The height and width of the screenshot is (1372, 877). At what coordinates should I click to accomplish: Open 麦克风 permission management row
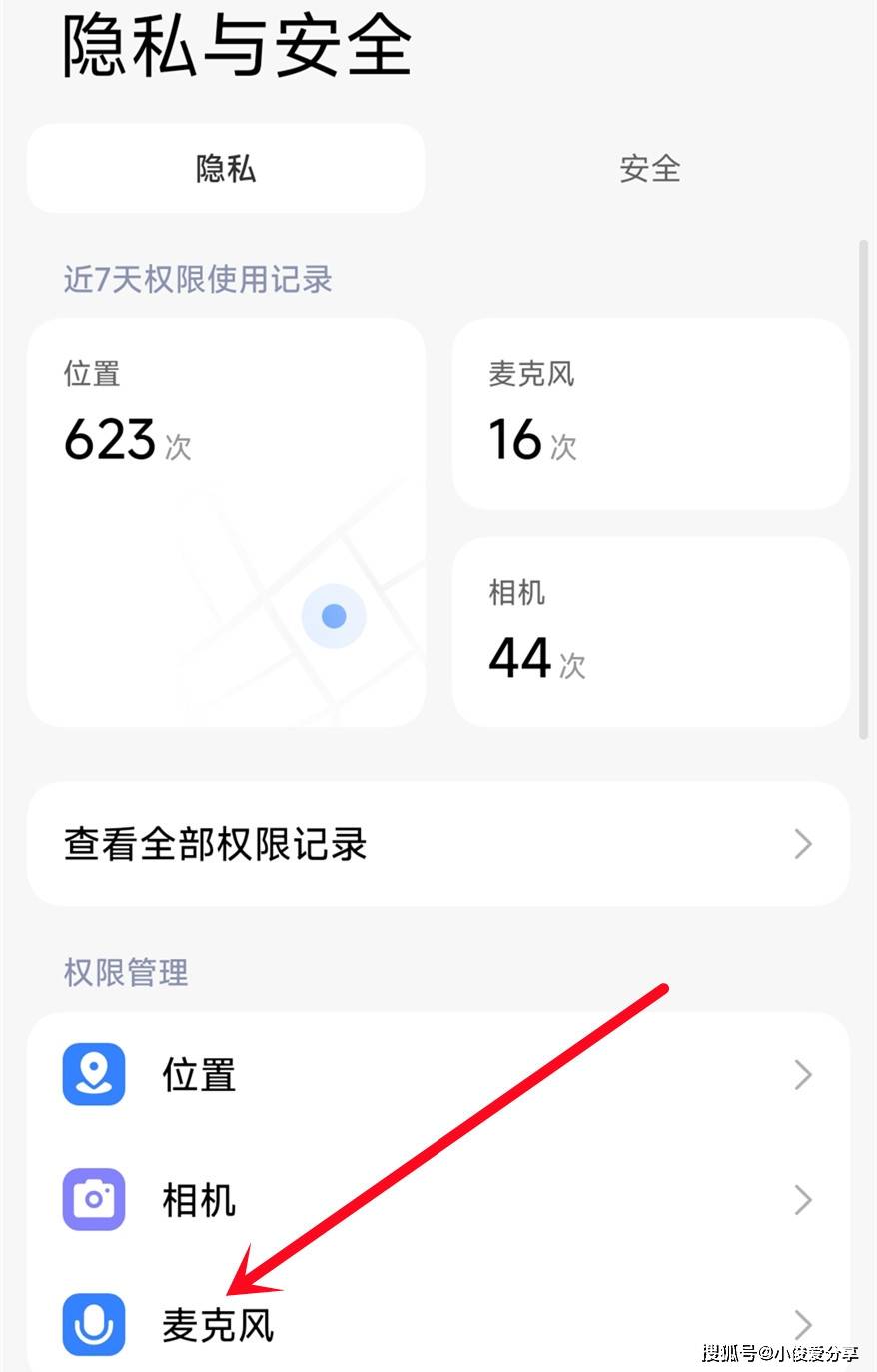(x=438, y=1325)
